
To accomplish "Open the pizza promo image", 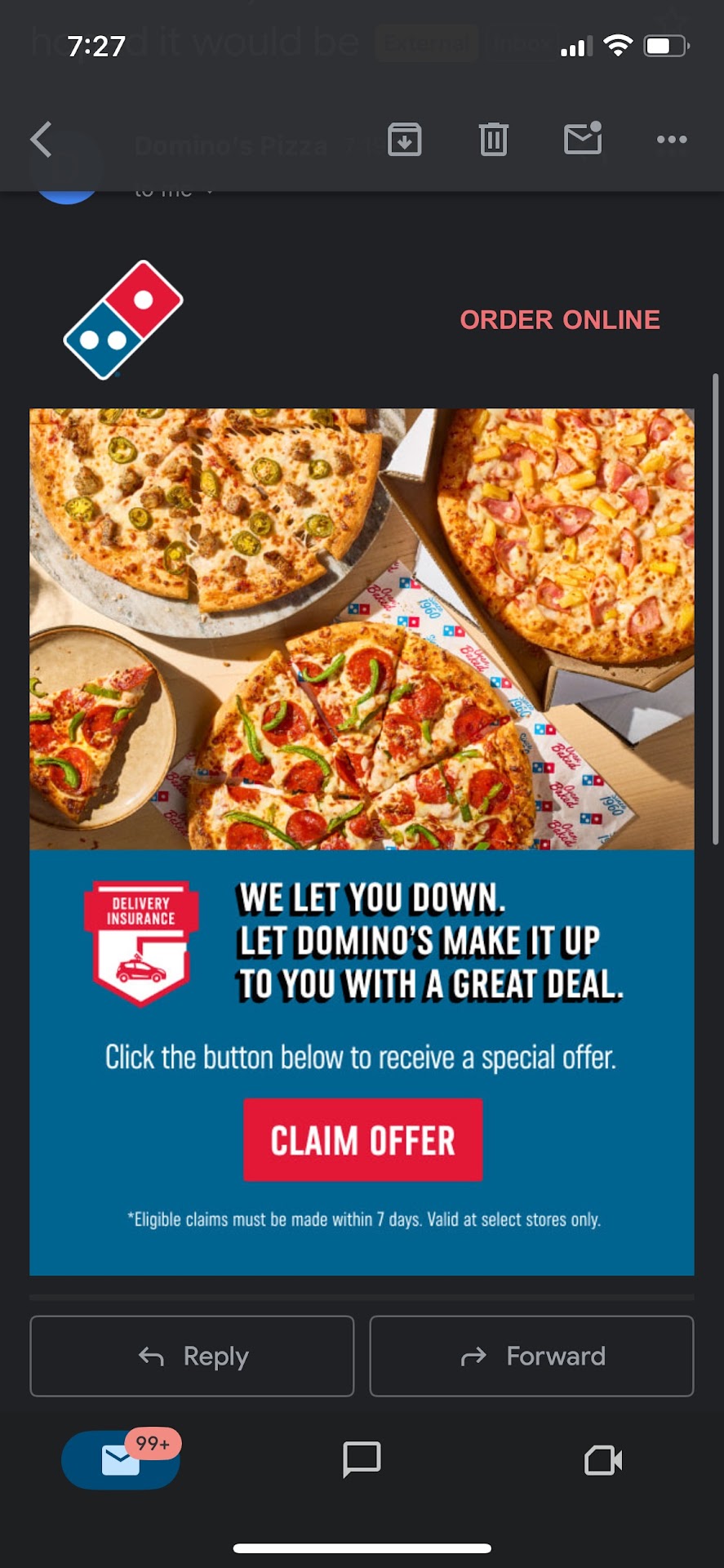I will point(362,629).
